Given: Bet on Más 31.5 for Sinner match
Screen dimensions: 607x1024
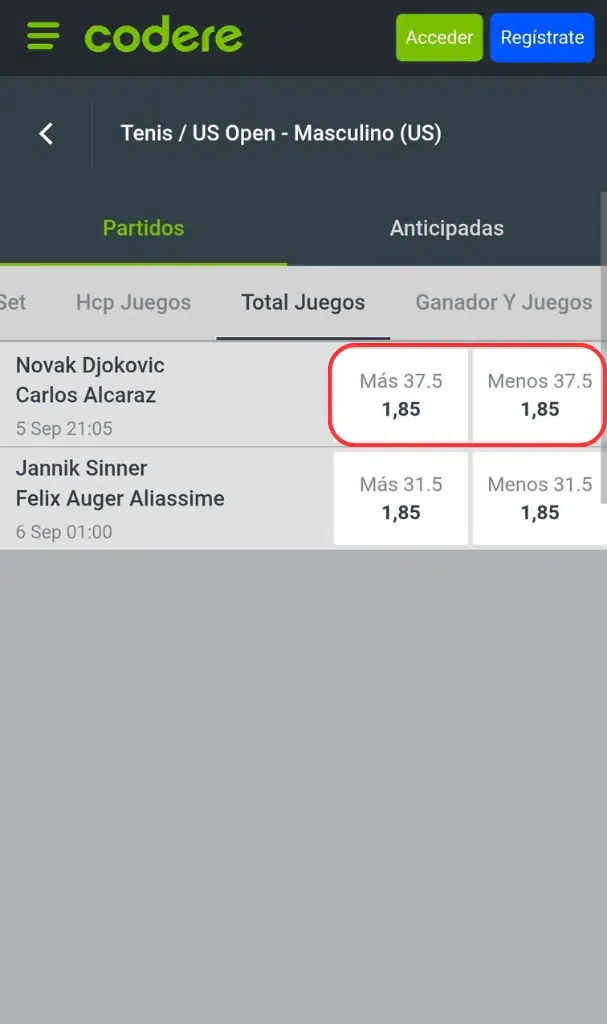Looking at the screenshot, I should (x=401, y=498).
